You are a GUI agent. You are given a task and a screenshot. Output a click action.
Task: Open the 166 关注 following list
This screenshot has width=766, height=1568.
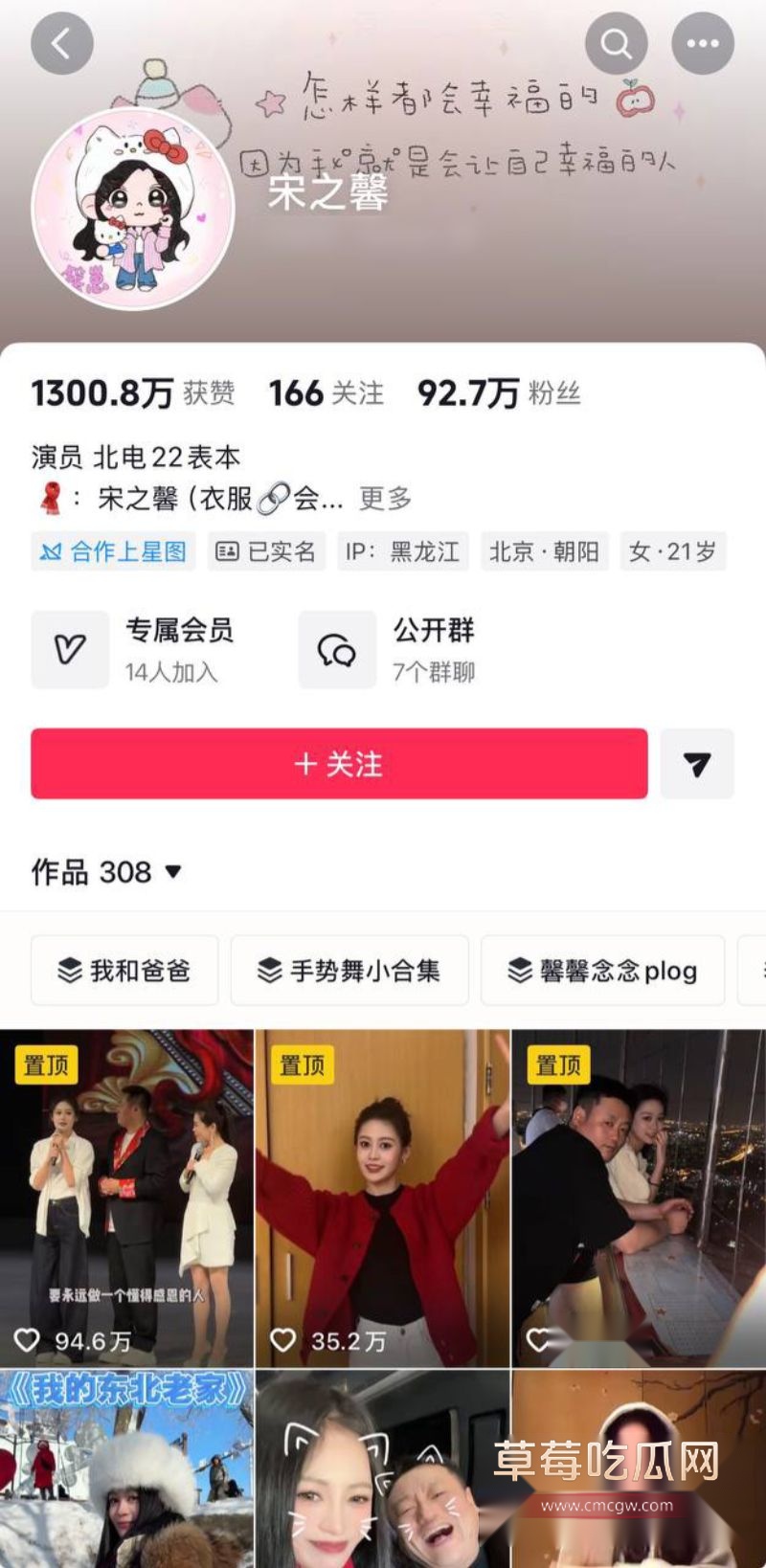coord(329,392)
